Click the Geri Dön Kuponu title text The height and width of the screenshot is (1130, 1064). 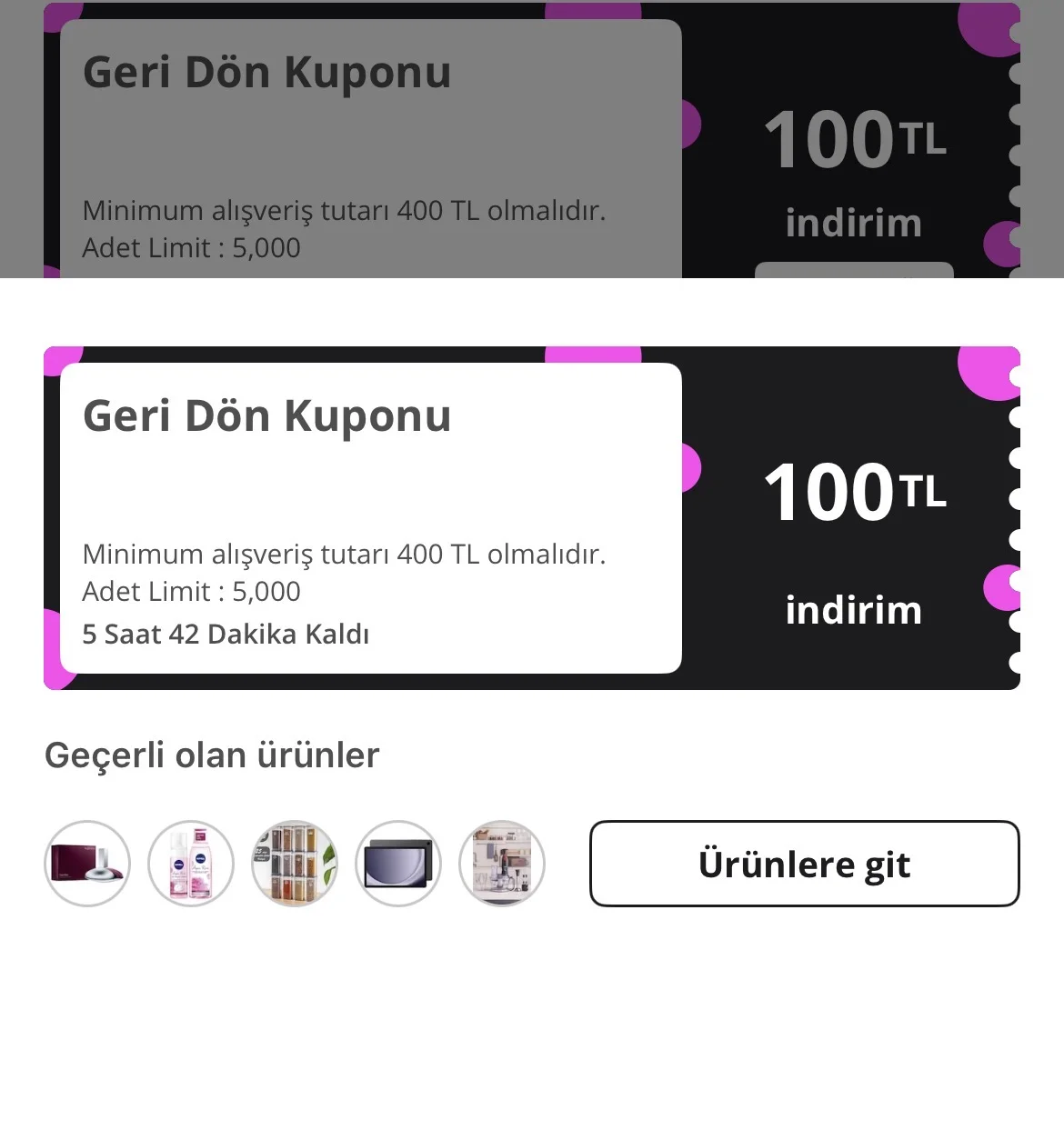[x=266, y=416]
